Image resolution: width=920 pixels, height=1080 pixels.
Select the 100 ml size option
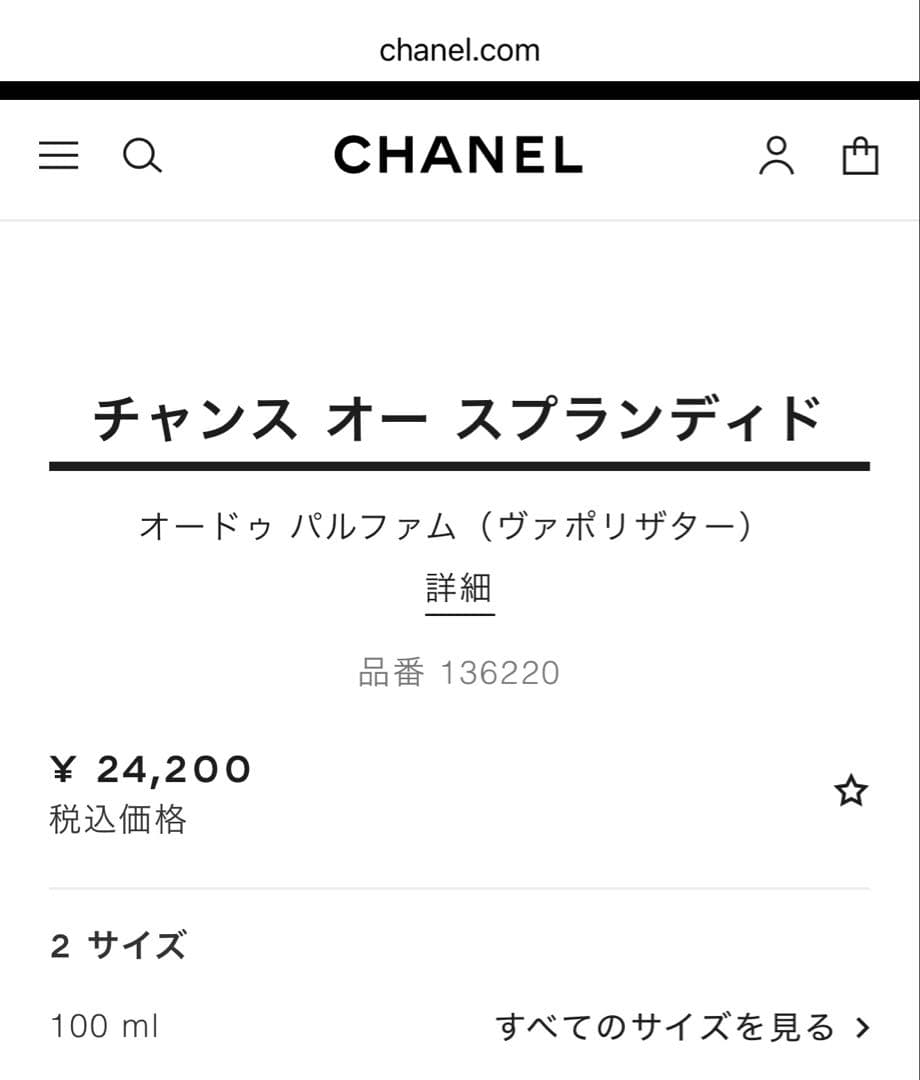pos(105,1026)
